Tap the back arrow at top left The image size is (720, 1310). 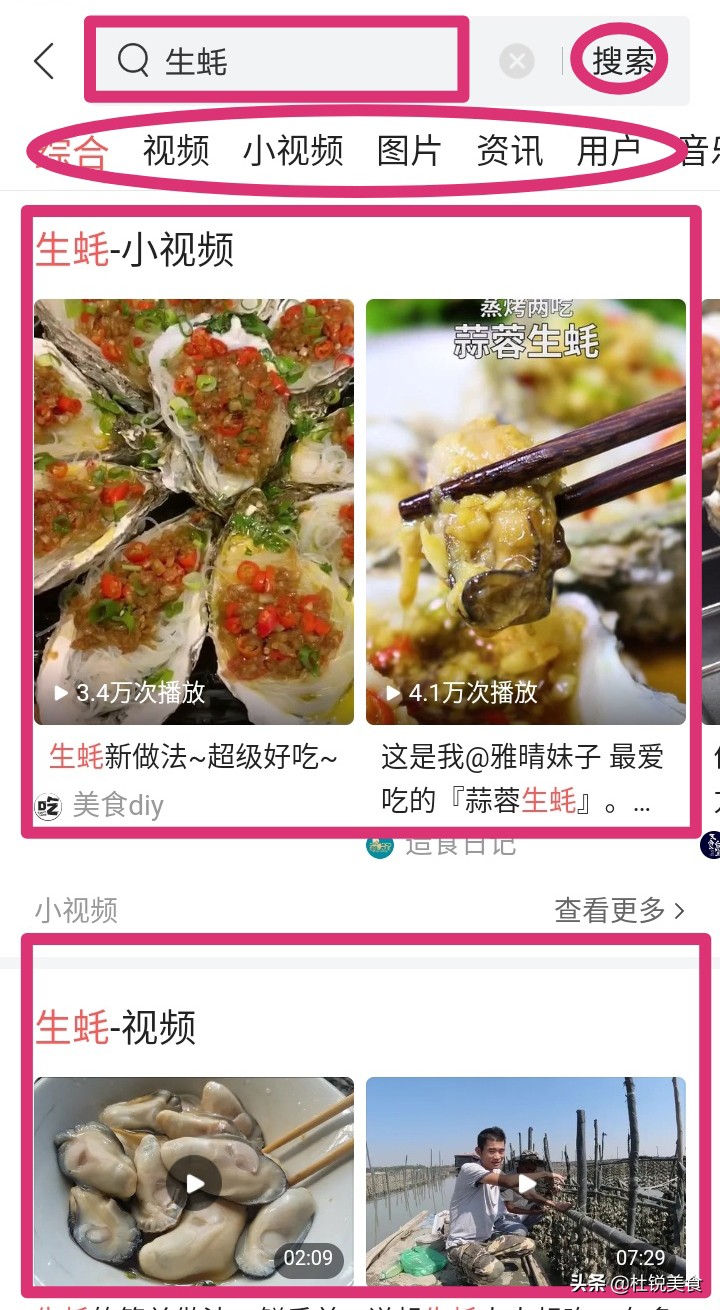42,60
